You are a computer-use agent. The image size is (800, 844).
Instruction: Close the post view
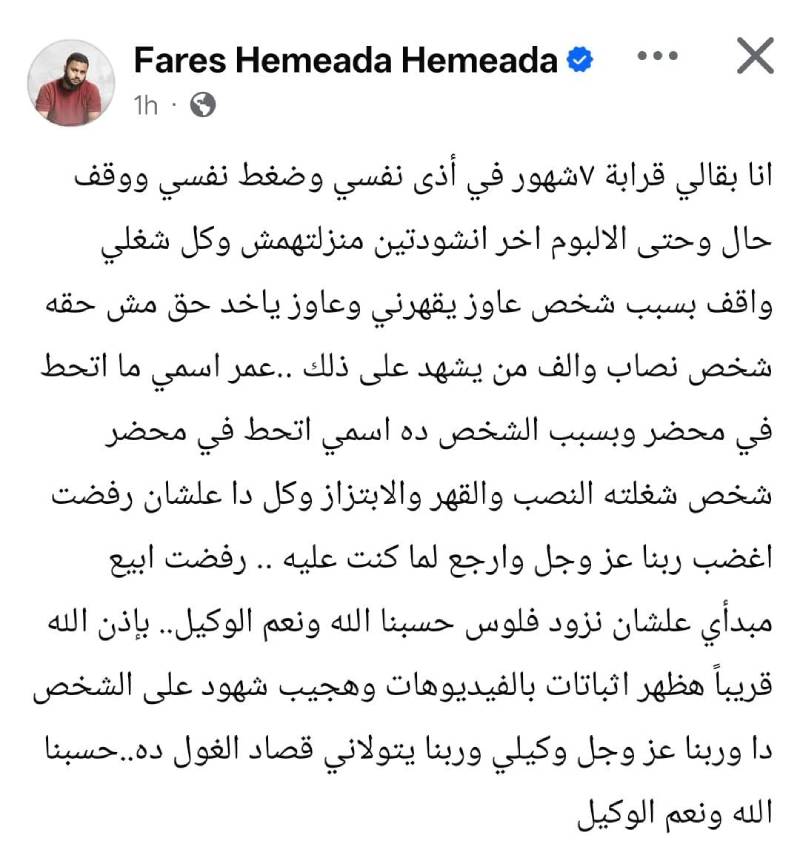[755, 57]
